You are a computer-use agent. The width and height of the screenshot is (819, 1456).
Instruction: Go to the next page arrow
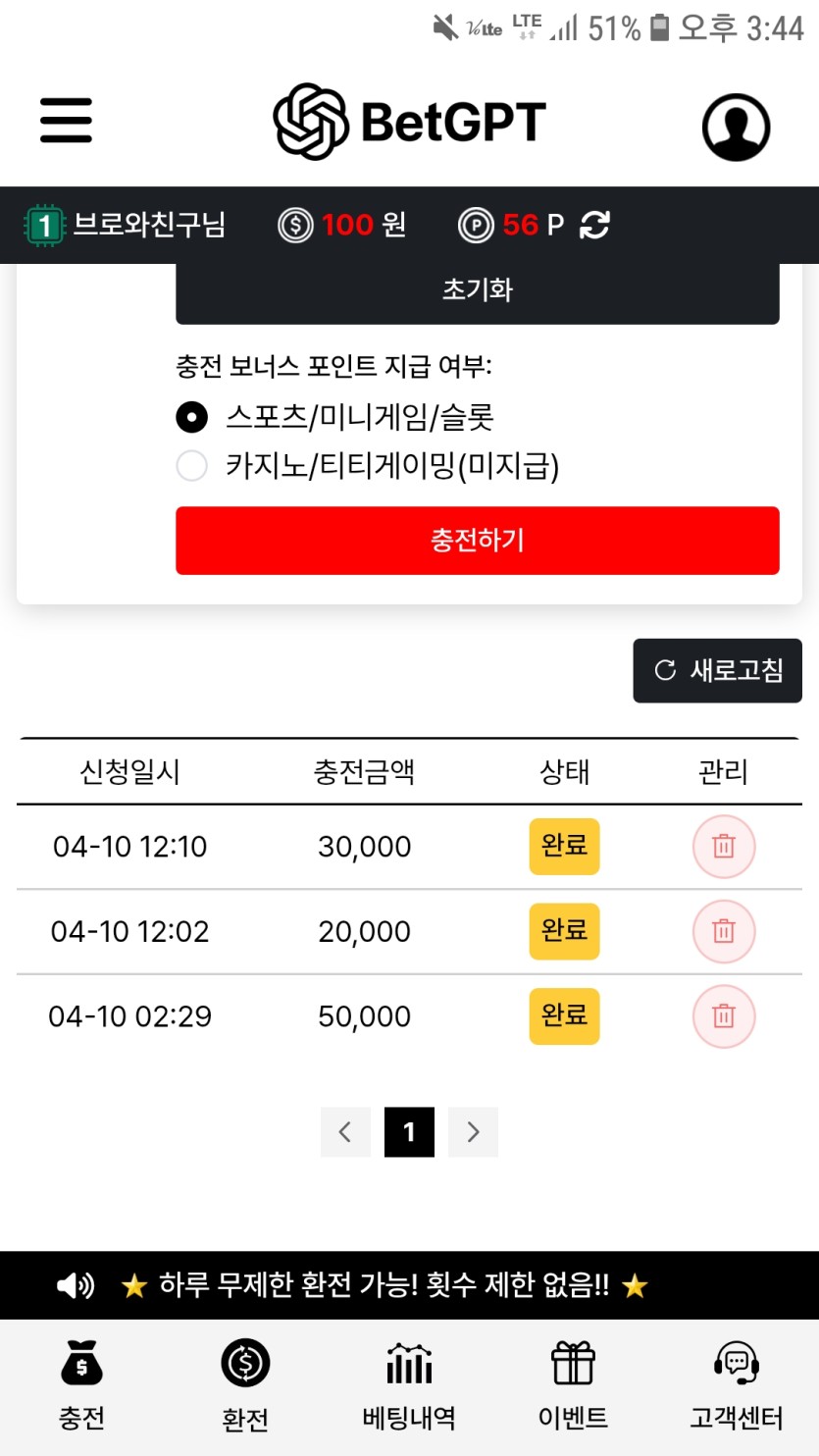pos(473,1132)
